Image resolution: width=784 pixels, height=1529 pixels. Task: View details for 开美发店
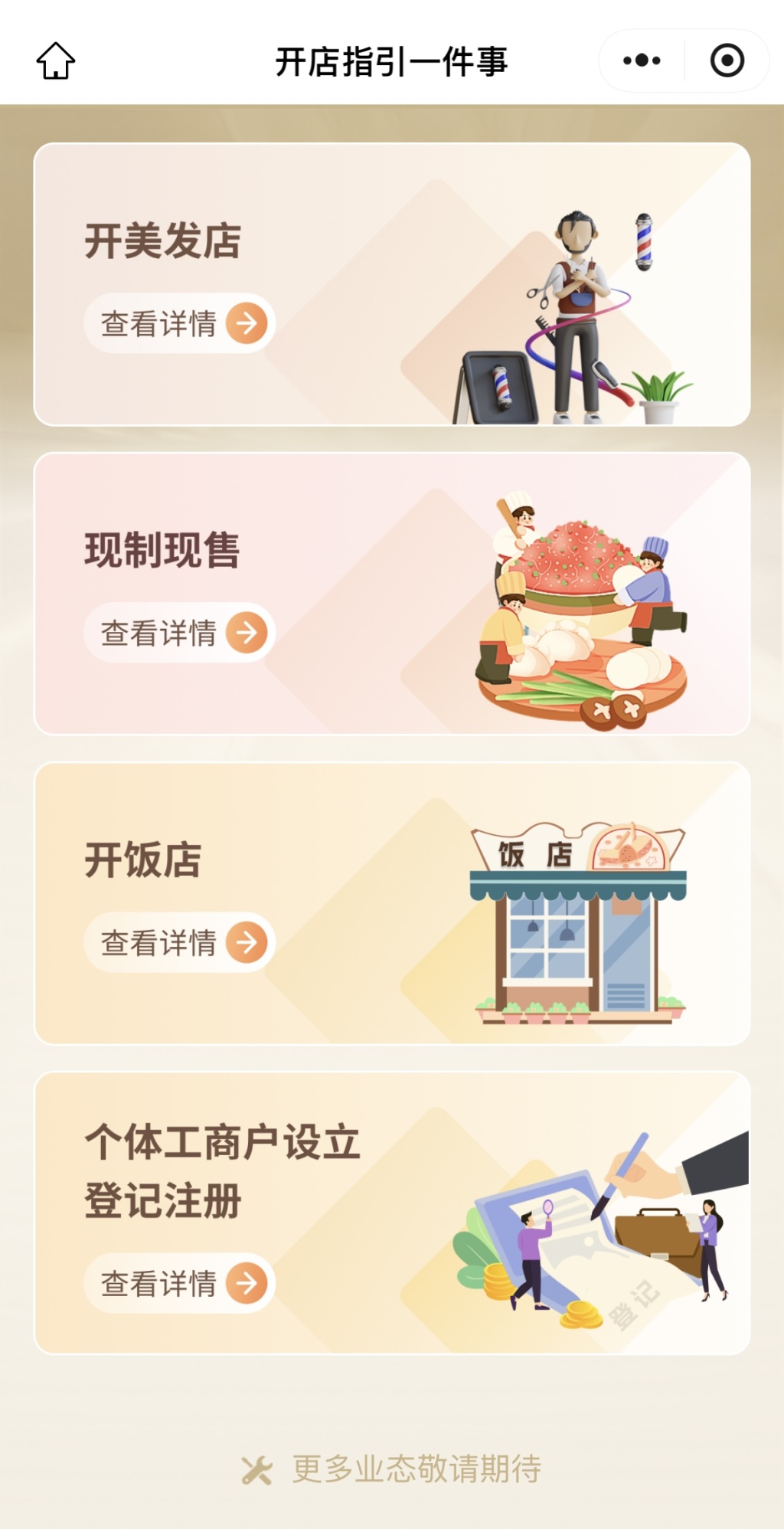pyautogui.click(x=179, y=323)
